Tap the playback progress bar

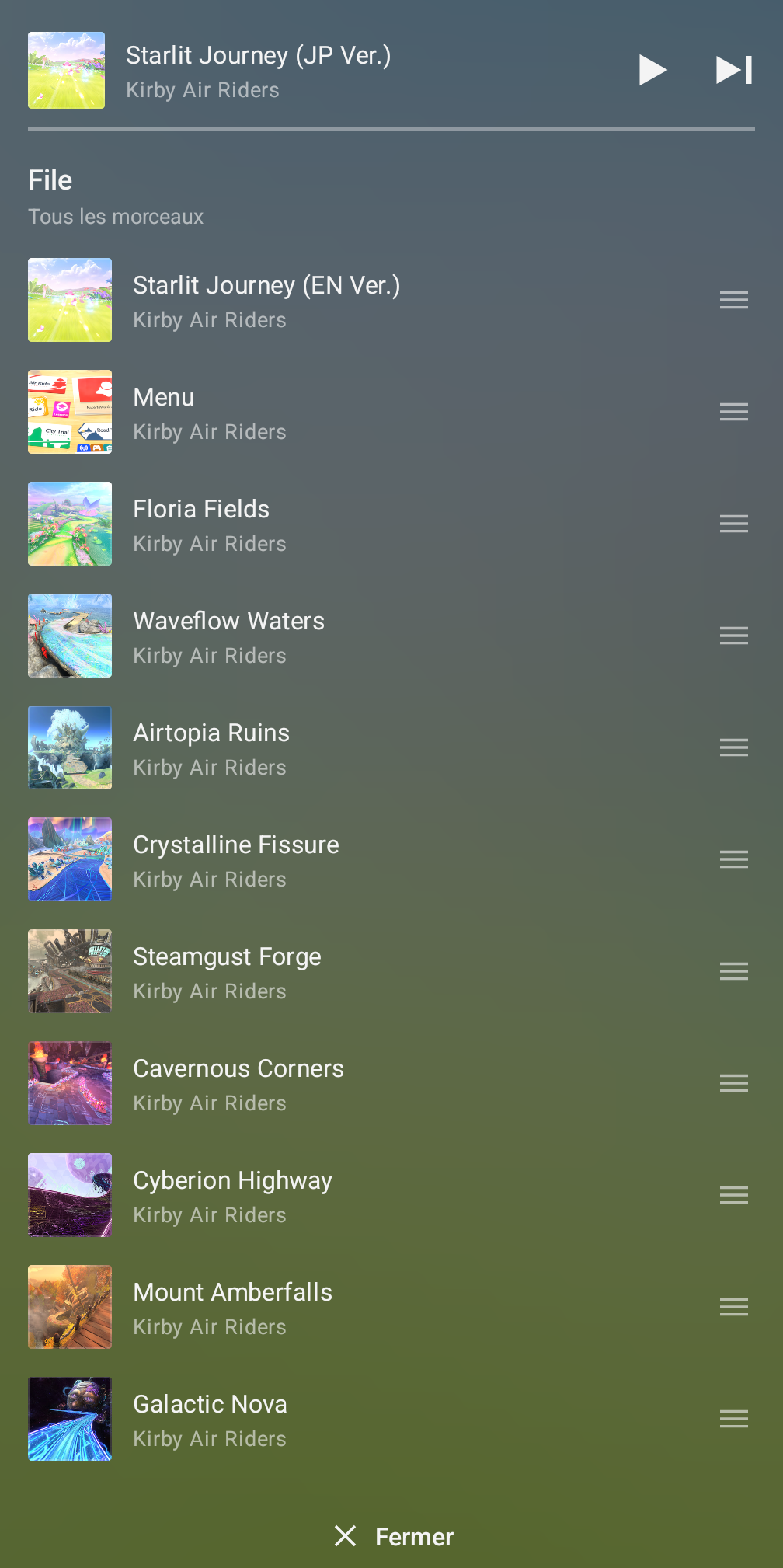[391, 129]
